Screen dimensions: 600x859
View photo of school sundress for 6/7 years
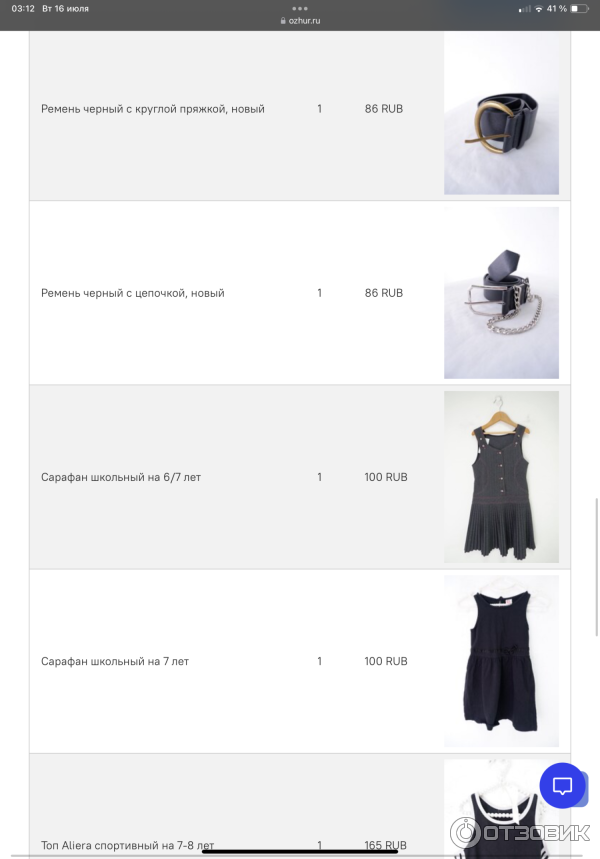[x=501, y=477]
